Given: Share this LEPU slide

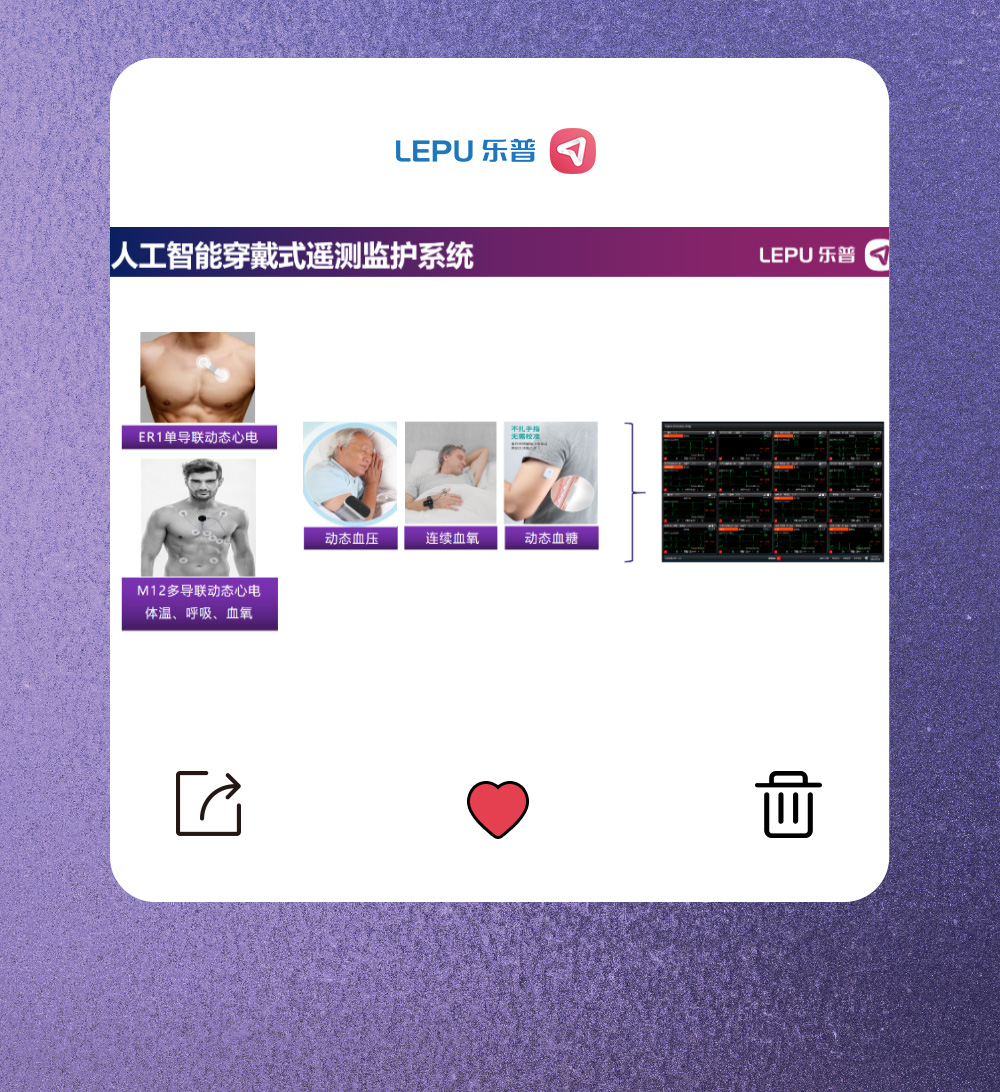Looking at the screenshot, I should [209, 804].
